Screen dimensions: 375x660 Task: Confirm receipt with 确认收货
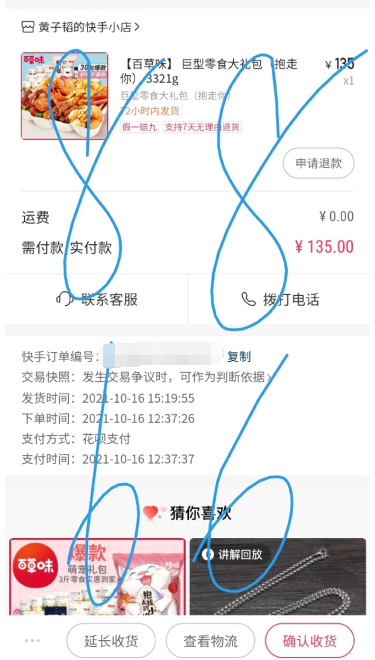point(310,641)
